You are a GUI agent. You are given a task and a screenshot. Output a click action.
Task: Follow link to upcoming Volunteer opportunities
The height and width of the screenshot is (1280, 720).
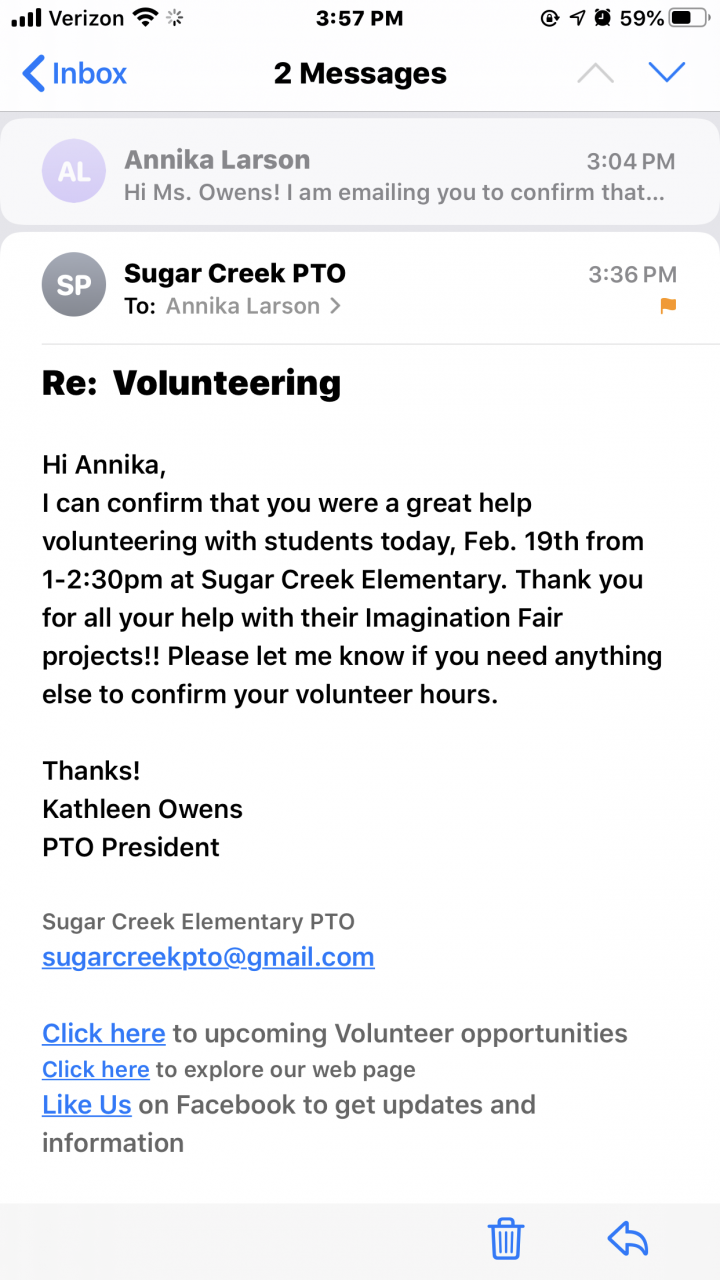click(x=103, y=1033)
